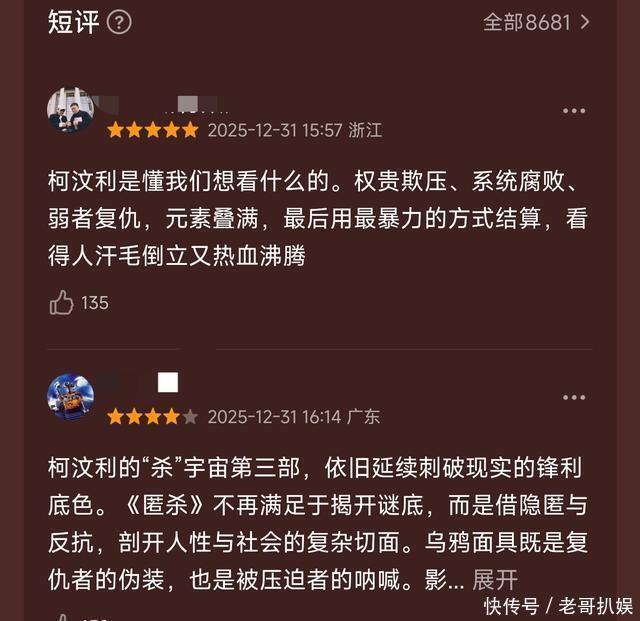Open all 8681 short reviews
Image resolution: width=640 pixels, height=621 pixels.
[x=536, y=22]
